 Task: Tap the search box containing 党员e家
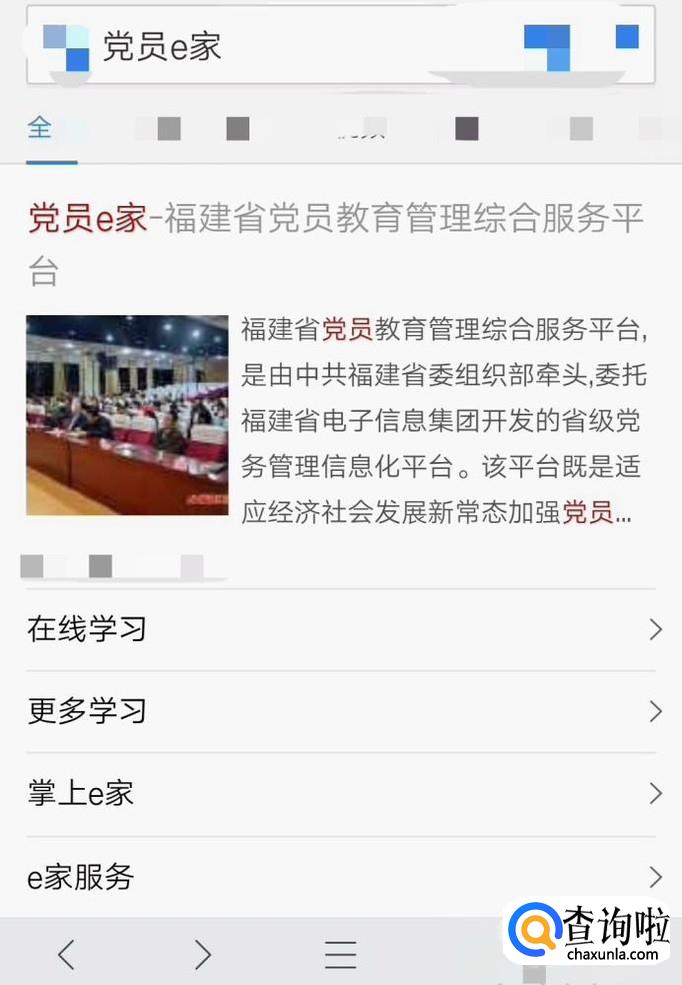coord(300,47)
